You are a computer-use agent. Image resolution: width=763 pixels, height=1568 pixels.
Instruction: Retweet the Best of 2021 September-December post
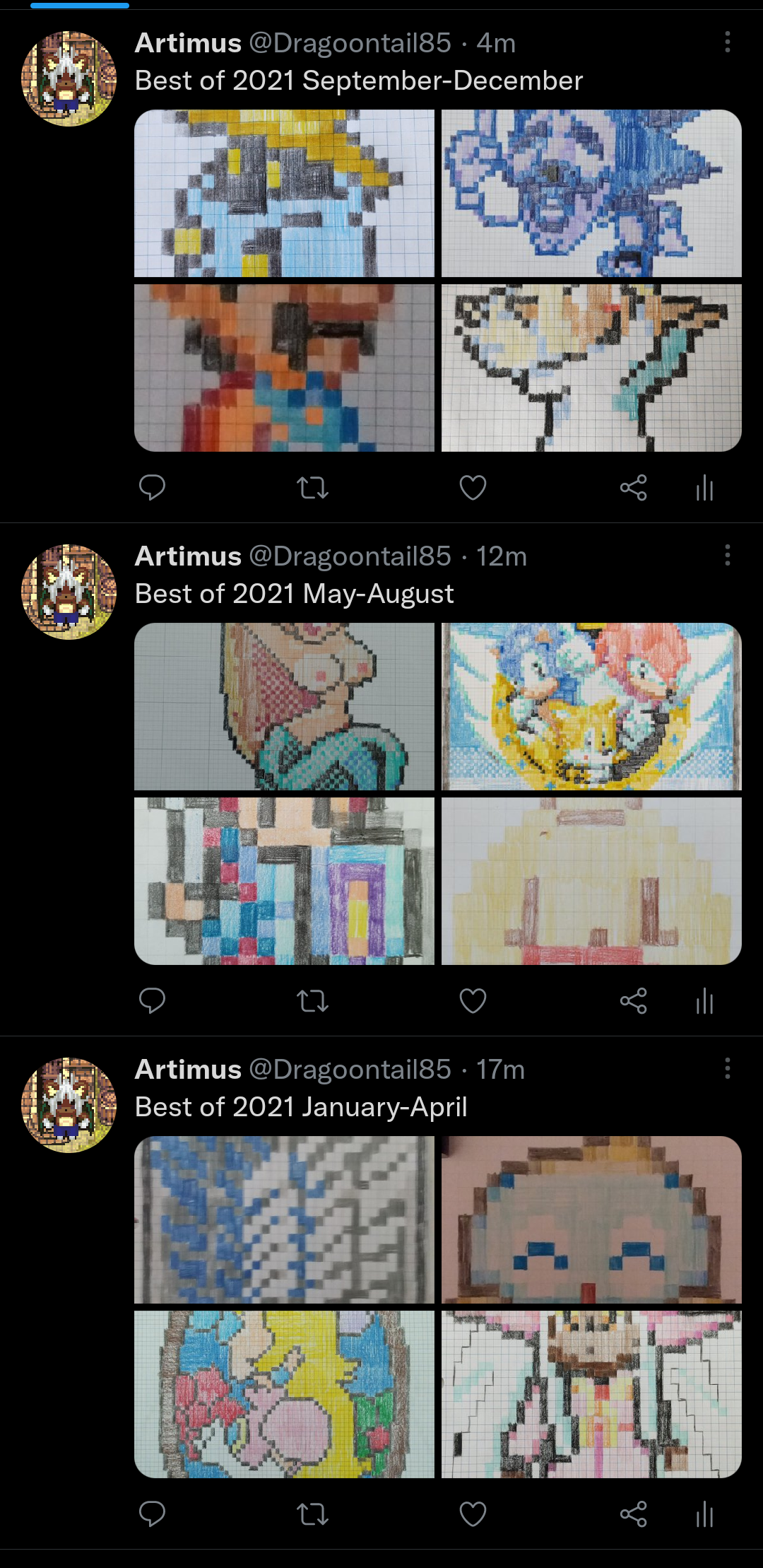(312, 488)
